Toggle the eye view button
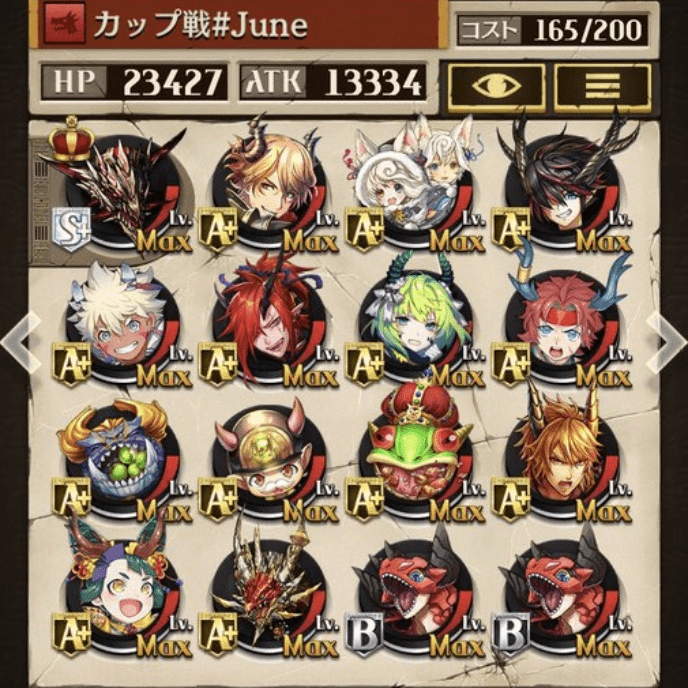 pos(496,87)
